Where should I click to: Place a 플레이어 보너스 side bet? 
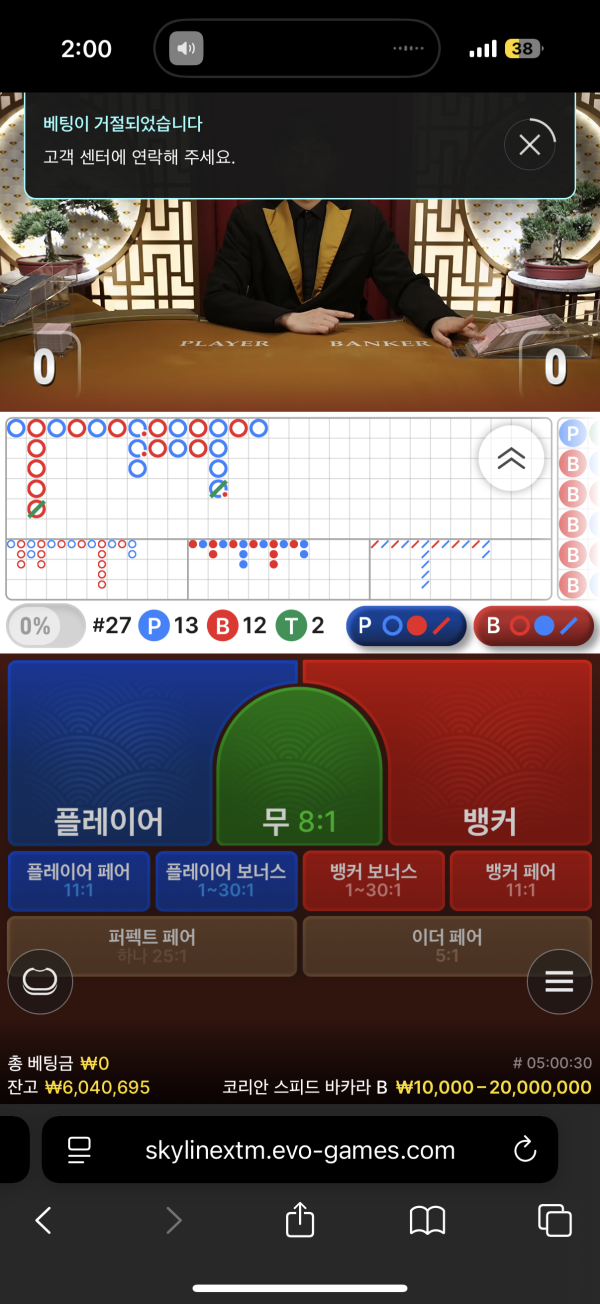(x=227, y=880)
